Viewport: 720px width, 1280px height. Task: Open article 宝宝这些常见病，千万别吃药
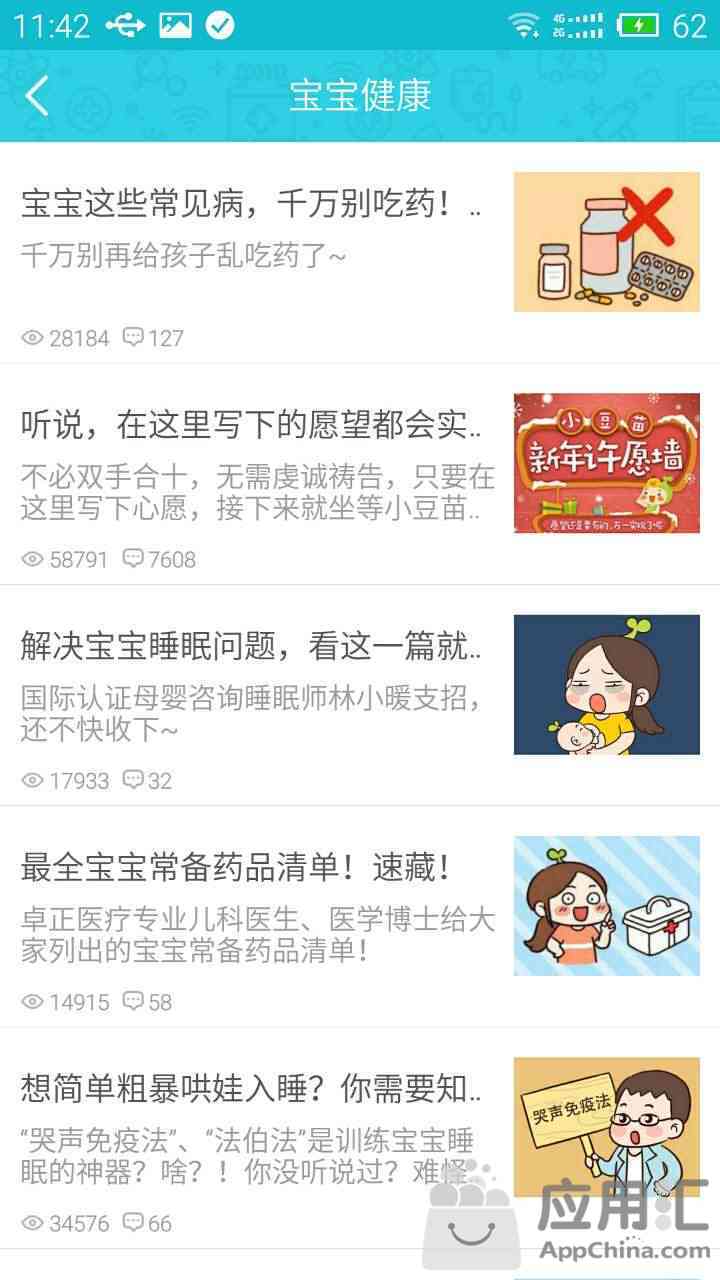(250, 205)
